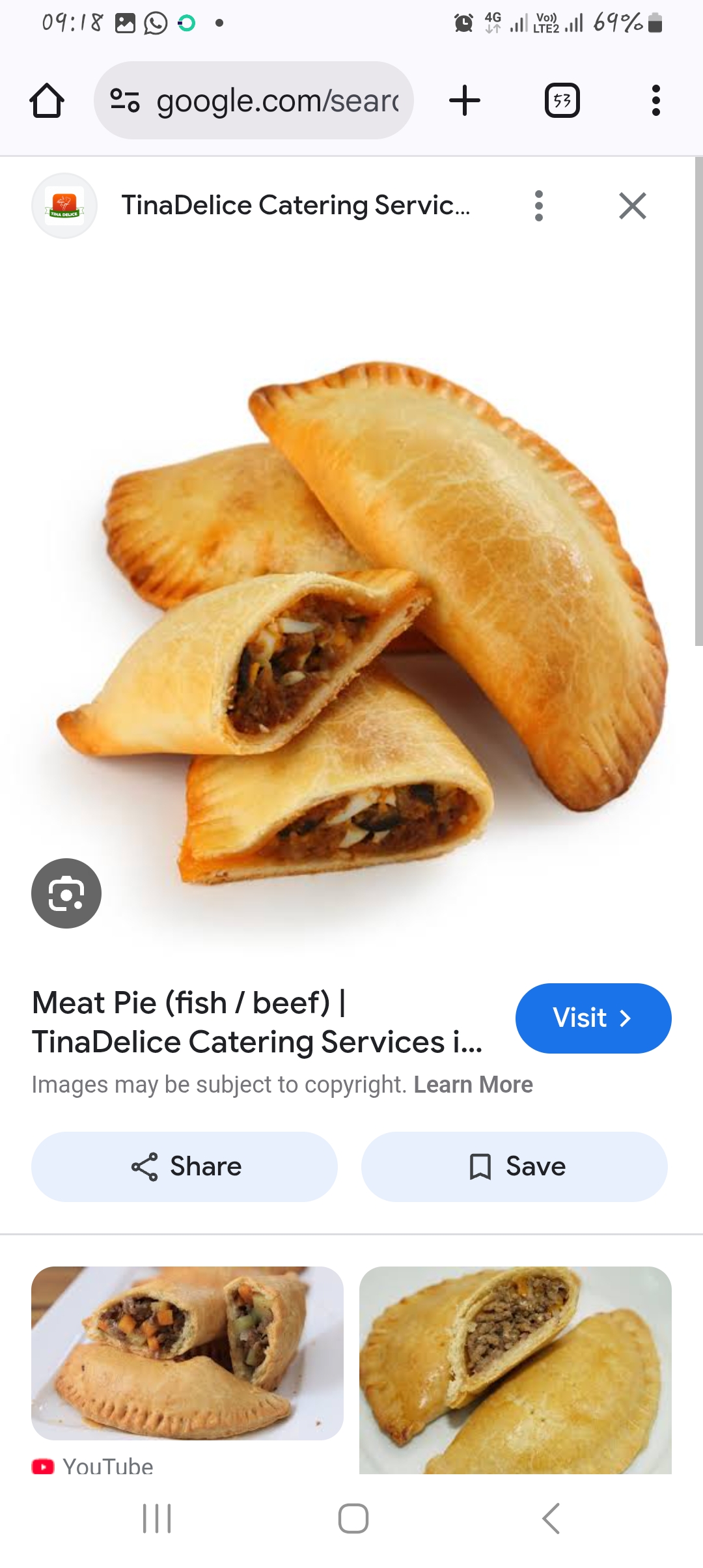The height and width of the screenshot is (1568, 703).
Task: Go back using the system back button
Action: (551, 1519)
